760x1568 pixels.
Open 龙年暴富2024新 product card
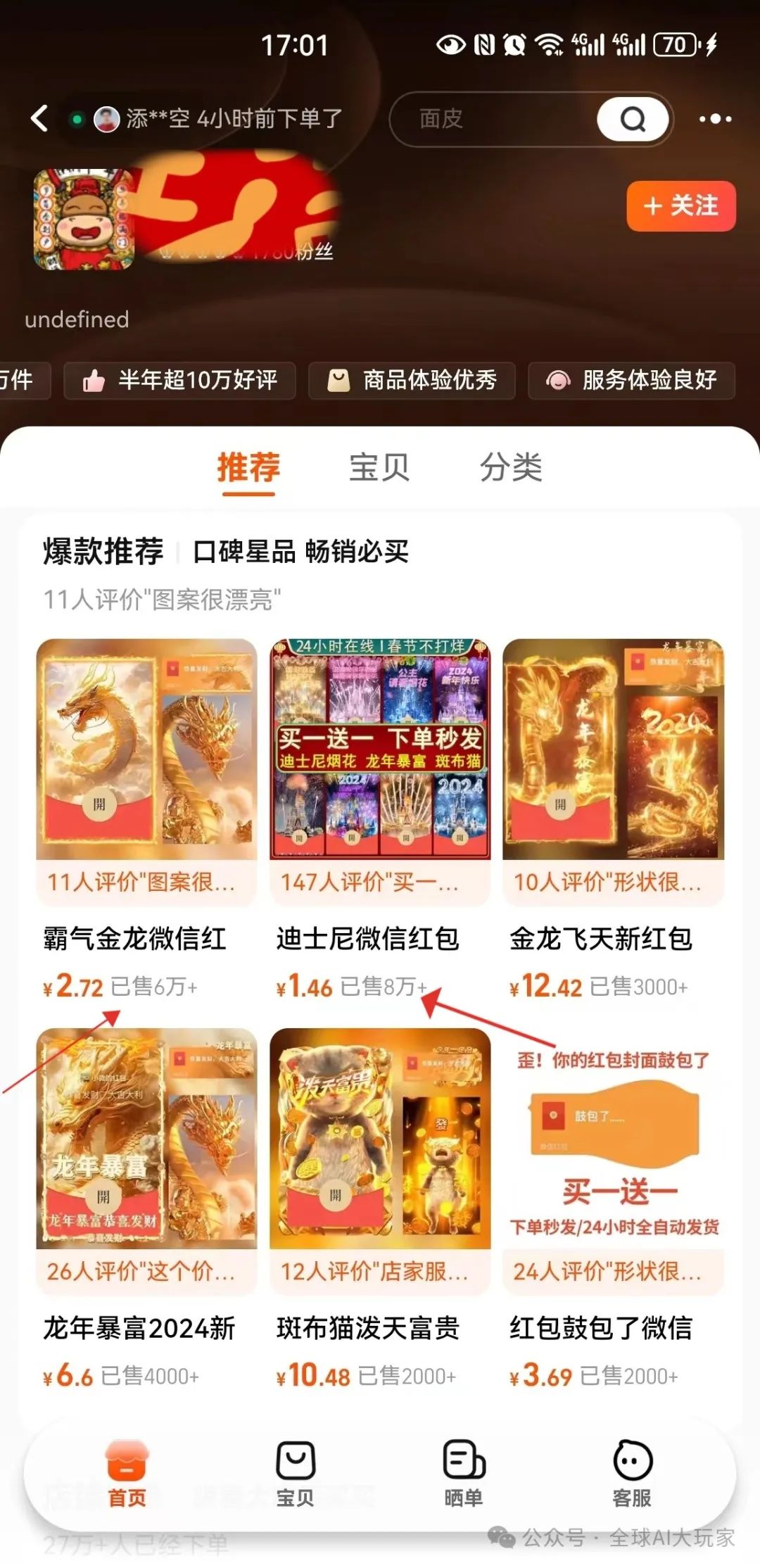coord(146,1209)
